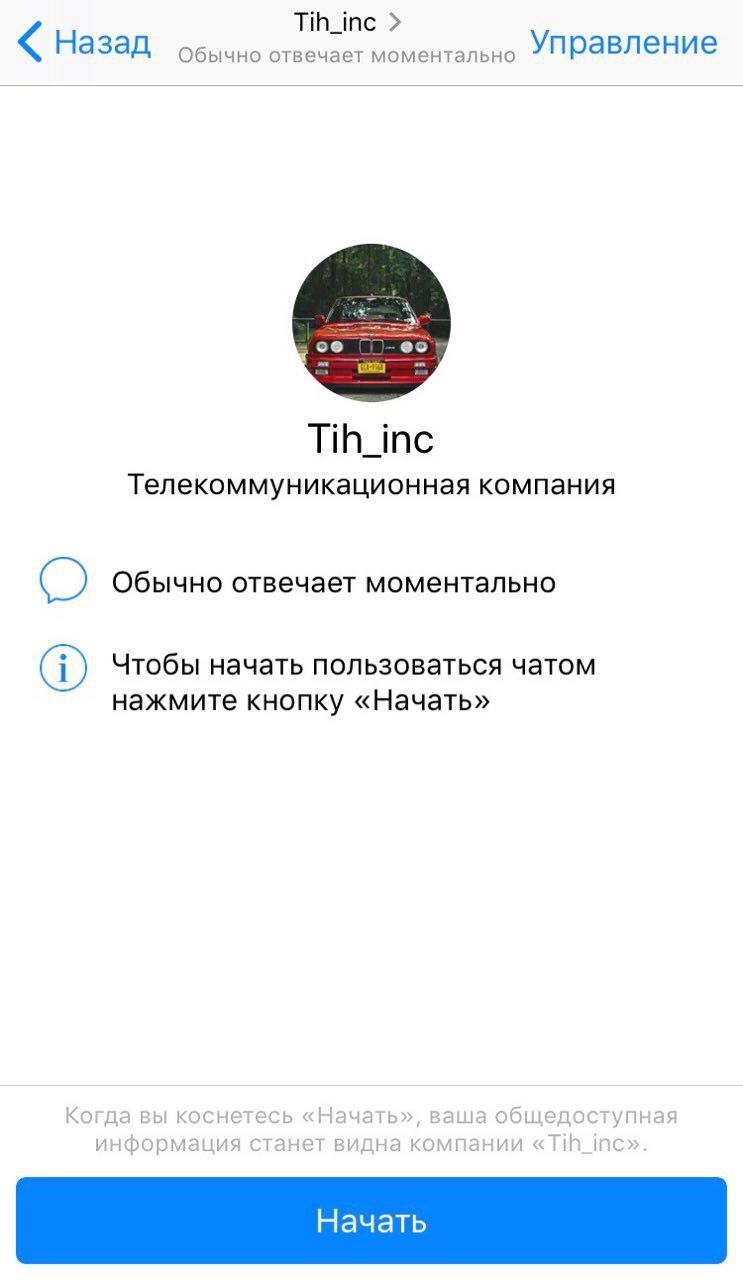
Task: Open the Управление menu
Action: pyautogui.click(x=623, y=43)
